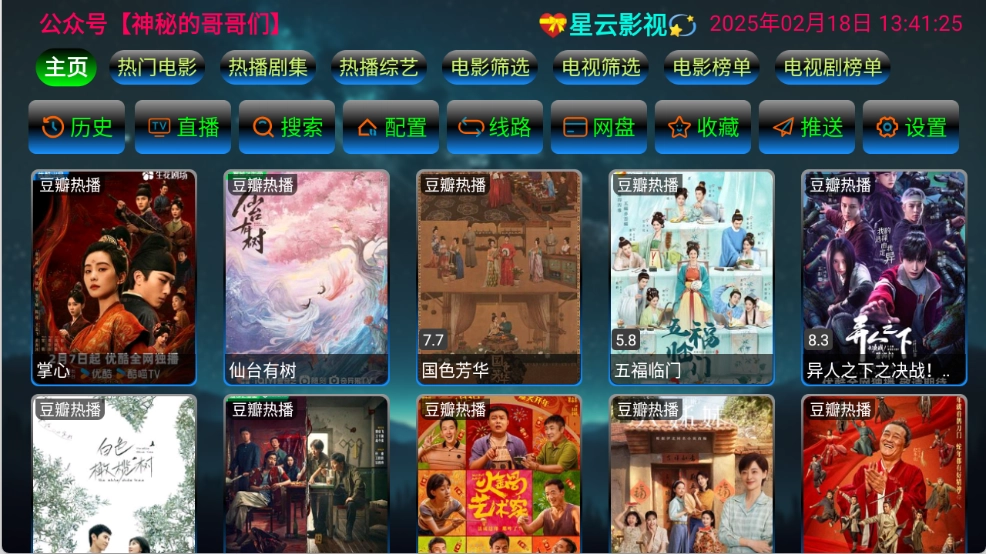
Task: Tap the 线路 source button
Action: [495, 127]
